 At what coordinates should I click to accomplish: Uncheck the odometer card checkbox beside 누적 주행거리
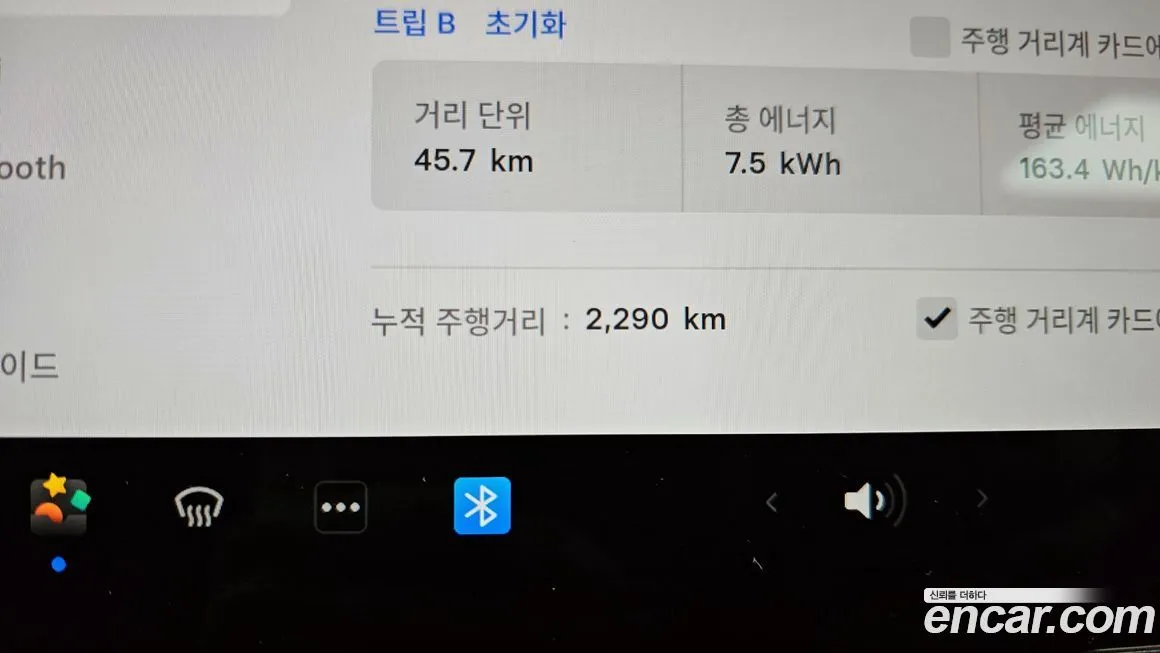tap(937, 319)
